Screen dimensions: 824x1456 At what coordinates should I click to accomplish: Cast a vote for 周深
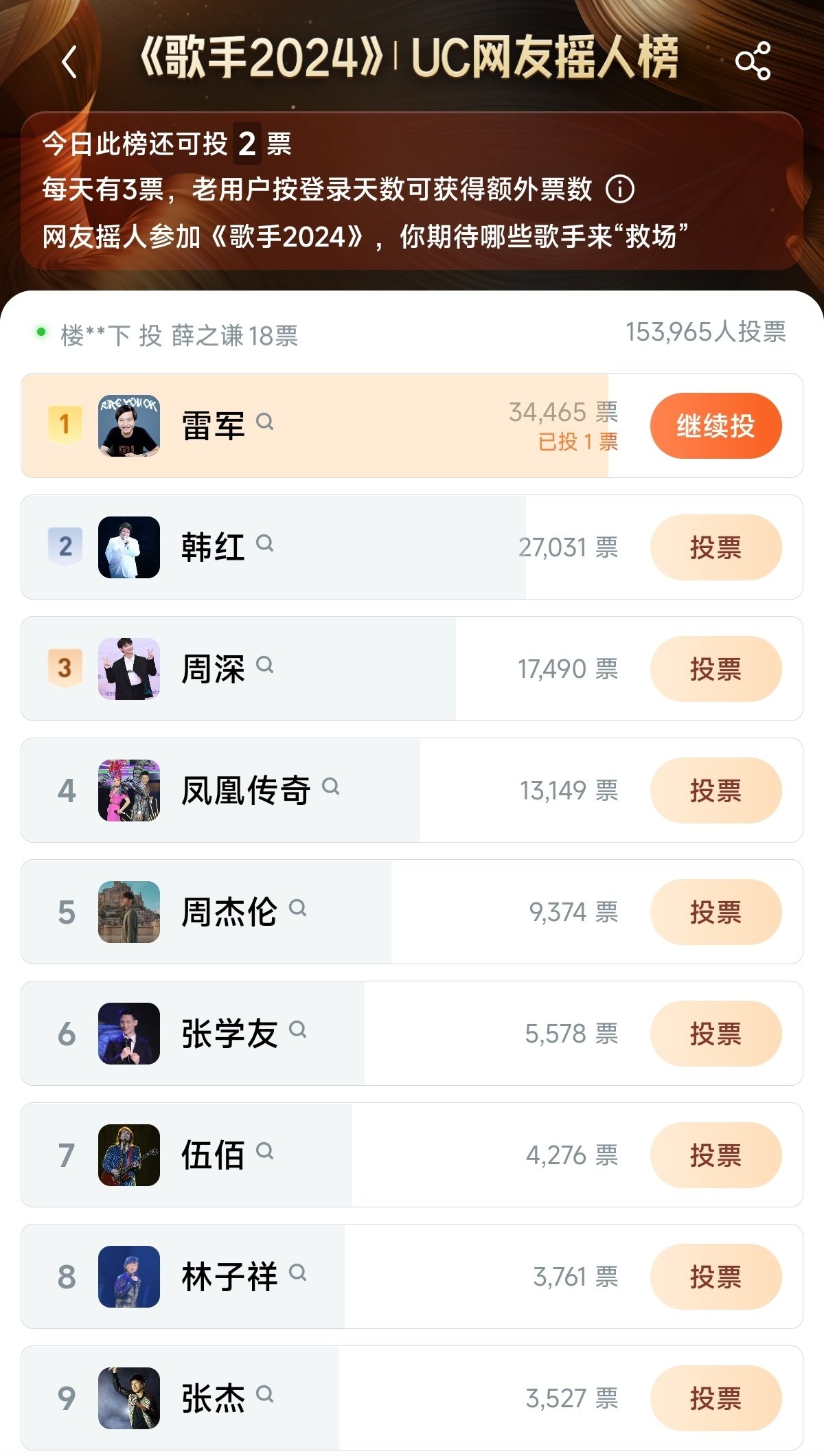716,669
